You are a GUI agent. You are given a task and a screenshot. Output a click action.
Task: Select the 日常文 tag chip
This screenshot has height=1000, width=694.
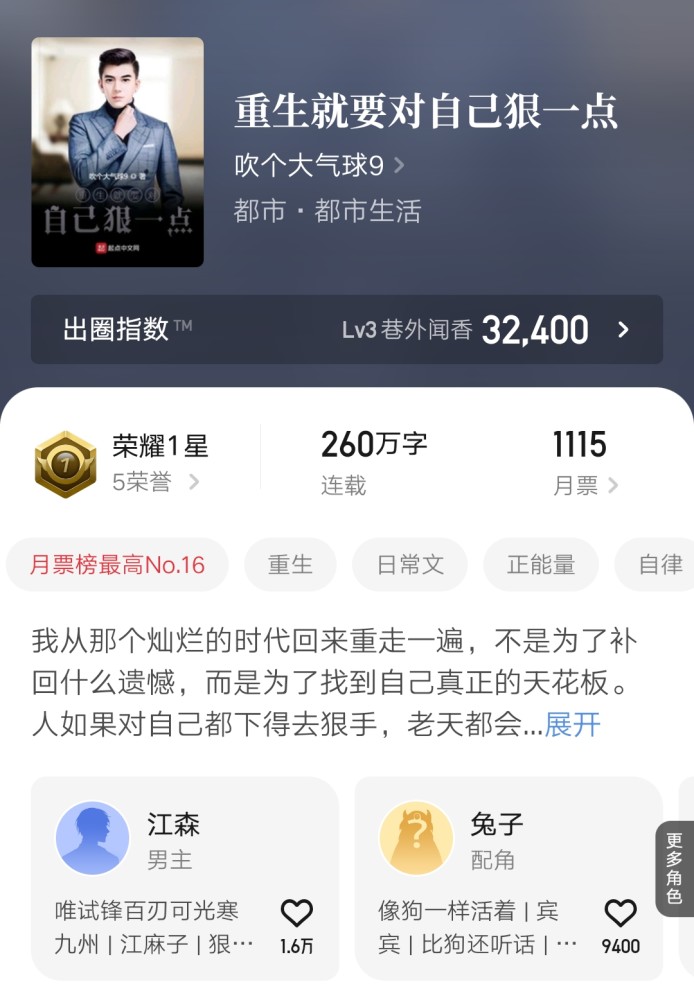(x=410, y=564)
